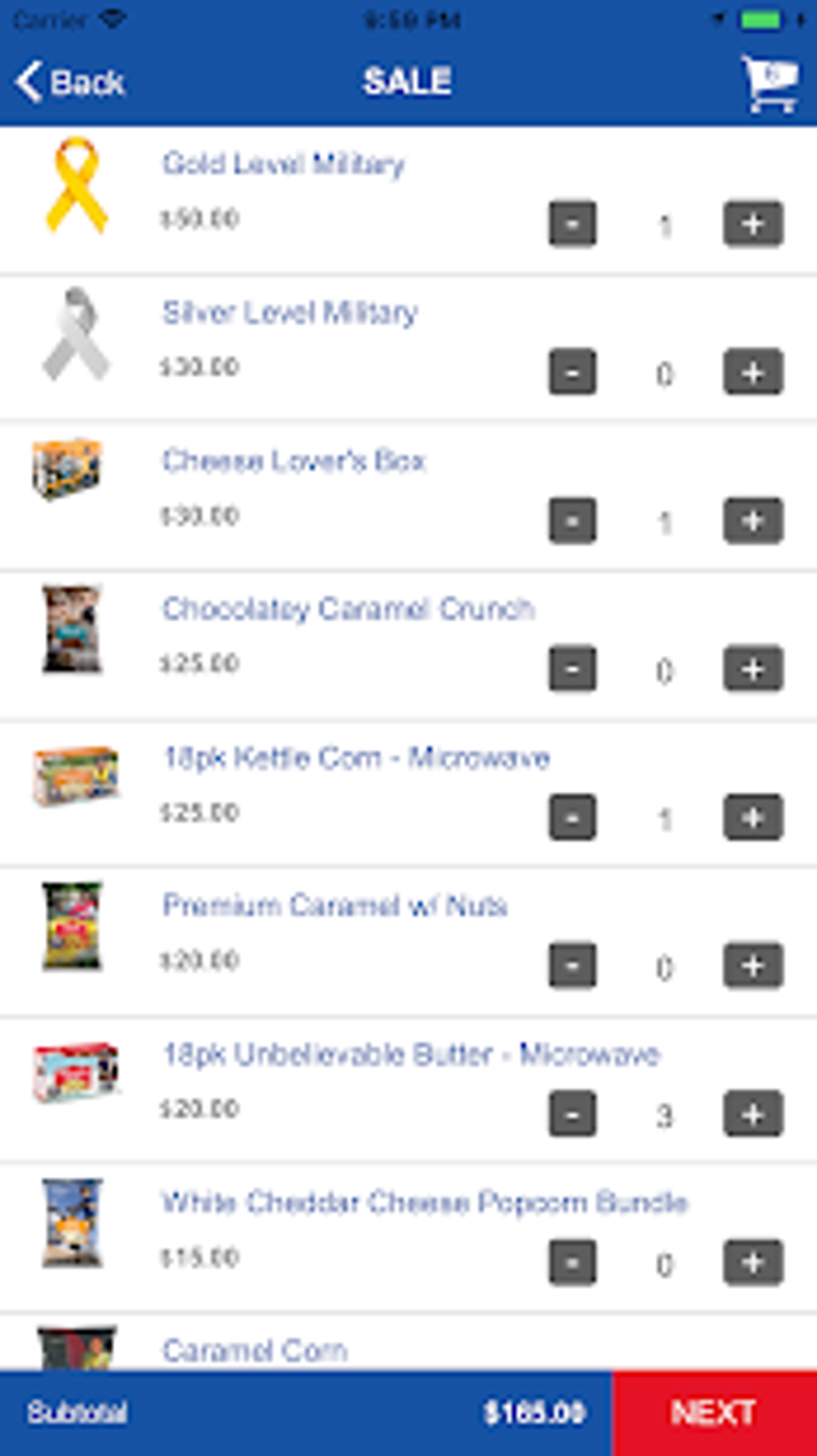
Task: Tap minus for Chocolatey Caramel Crunch
Action: [x=573, y=669]
